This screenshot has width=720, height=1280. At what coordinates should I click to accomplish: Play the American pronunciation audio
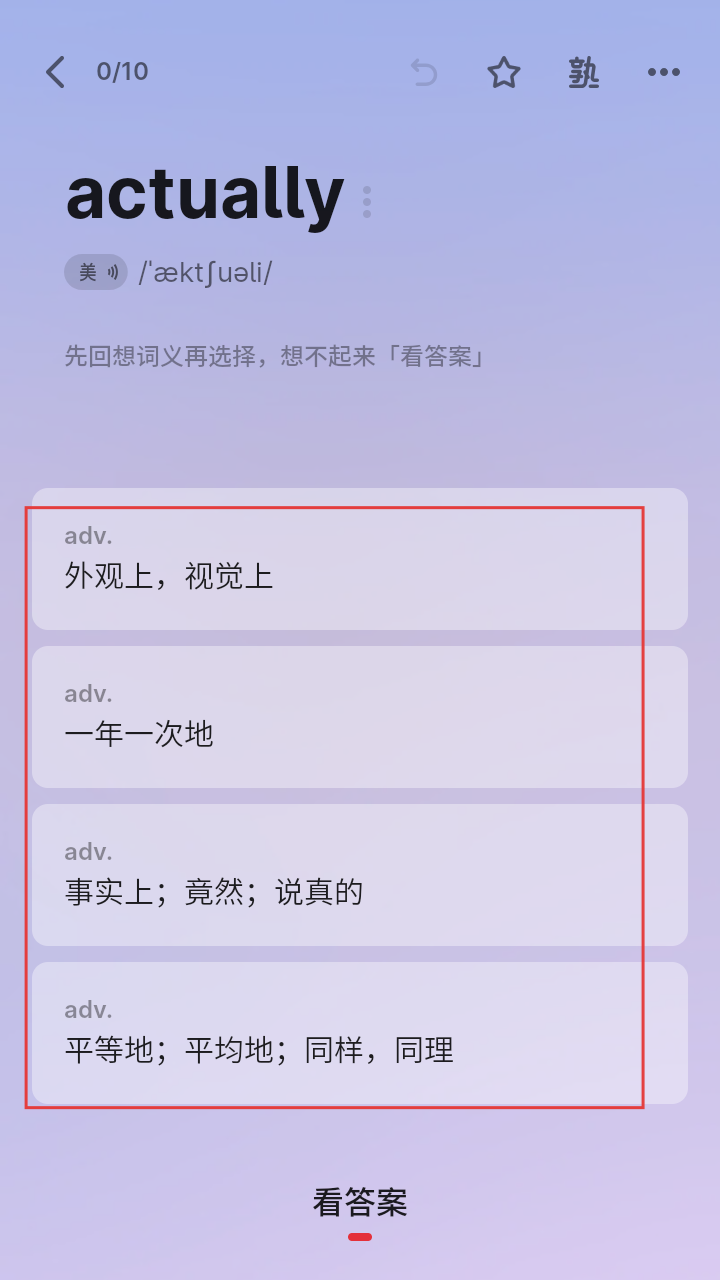click(x=96, y=272)
